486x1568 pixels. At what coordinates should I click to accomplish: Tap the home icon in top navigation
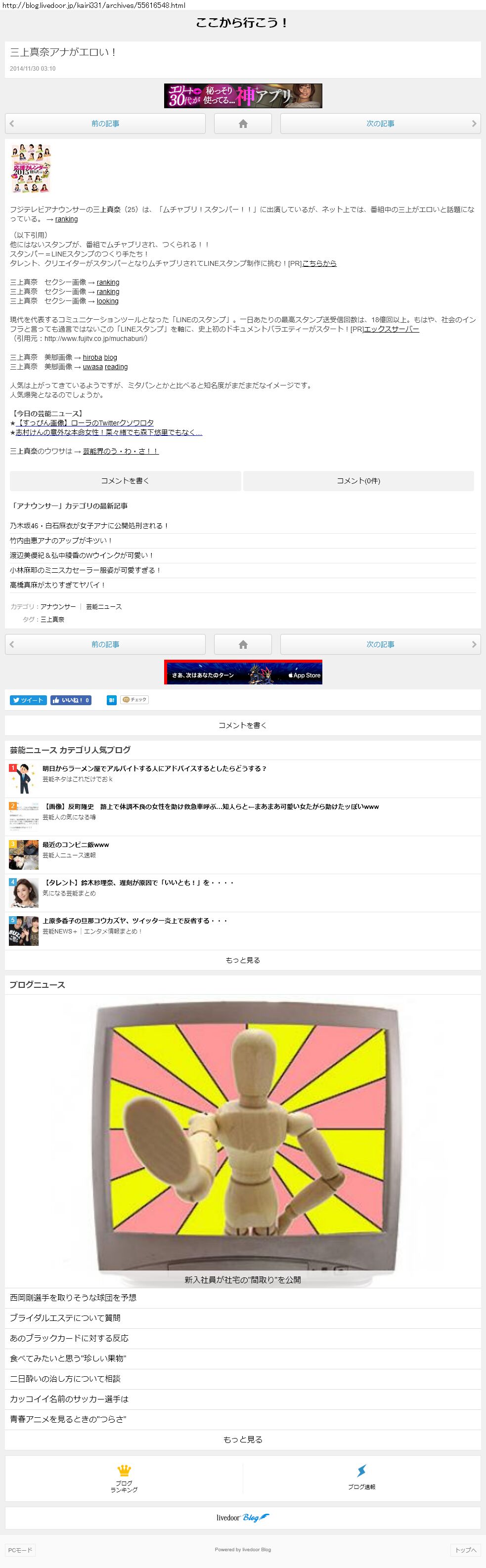coord(243,124)
